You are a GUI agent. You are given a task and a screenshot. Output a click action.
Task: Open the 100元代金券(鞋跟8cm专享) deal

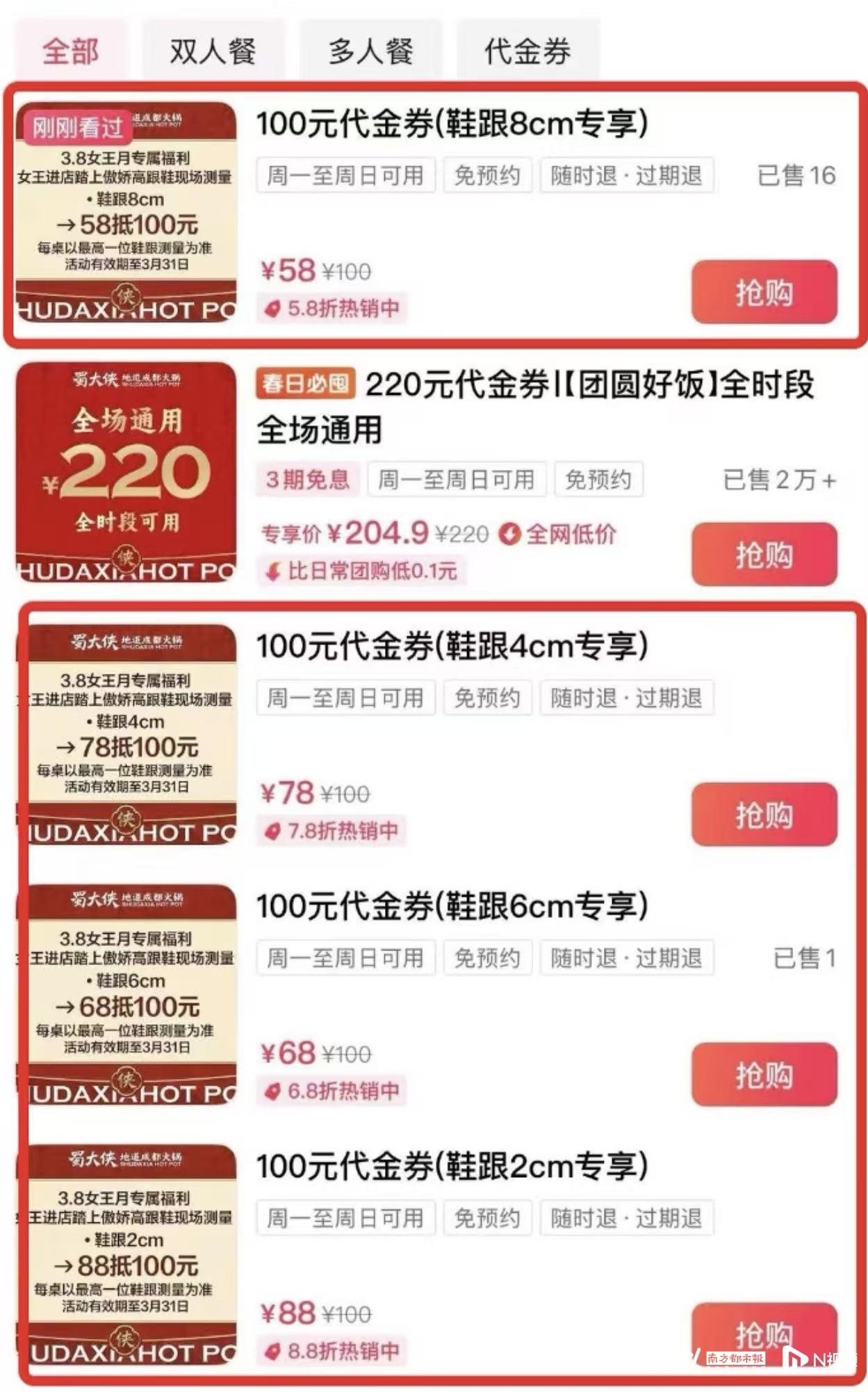tap(452, 124)
